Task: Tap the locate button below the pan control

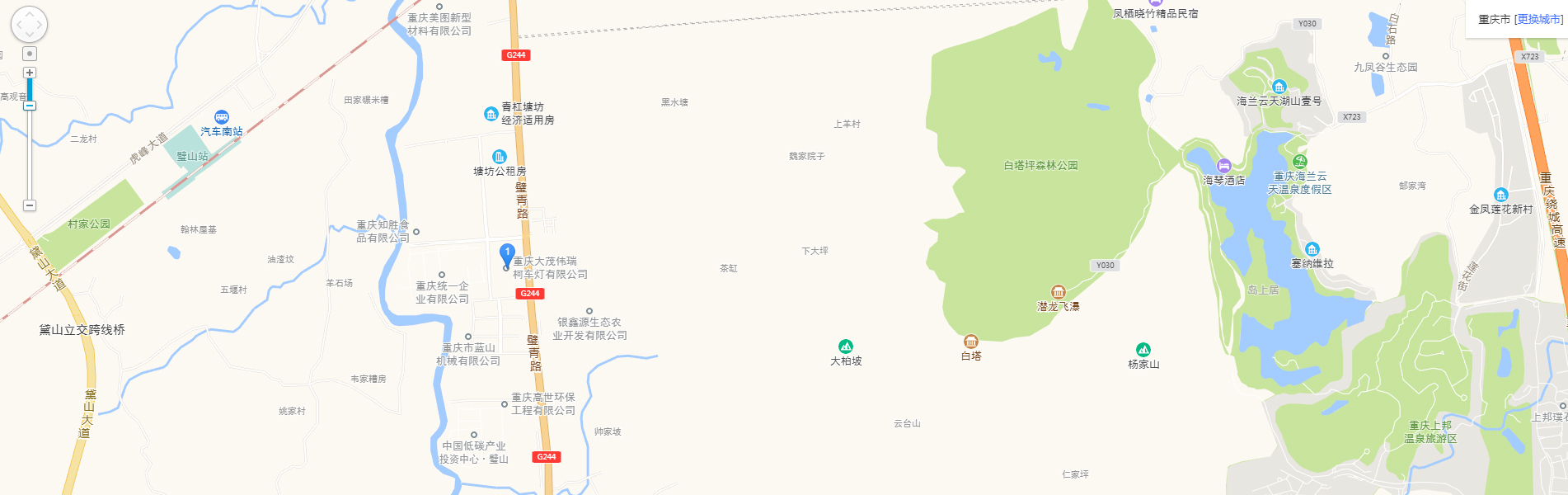Action: (x=30, y=54)
